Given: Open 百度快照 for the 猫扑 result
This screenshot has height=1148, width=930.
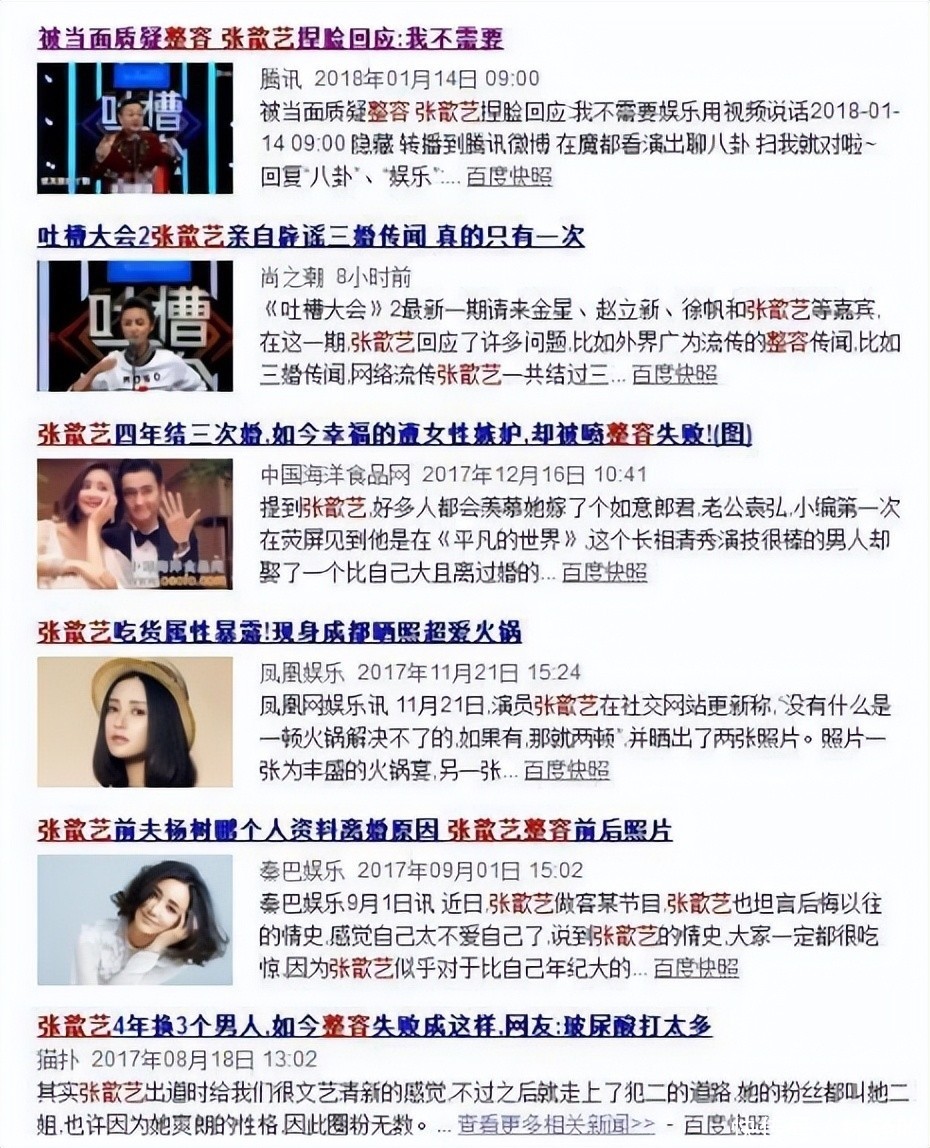Looking at the screenshot, I should click(x=727, y=1125).
